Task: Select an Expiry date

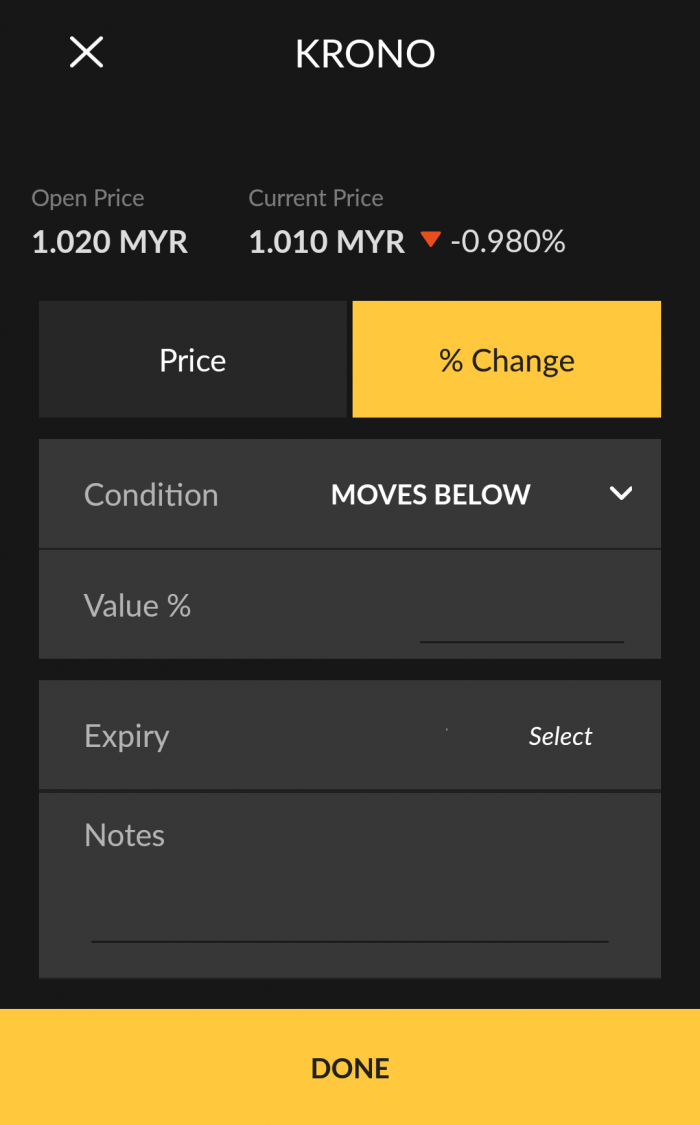Action: click(x=560, y=737)
